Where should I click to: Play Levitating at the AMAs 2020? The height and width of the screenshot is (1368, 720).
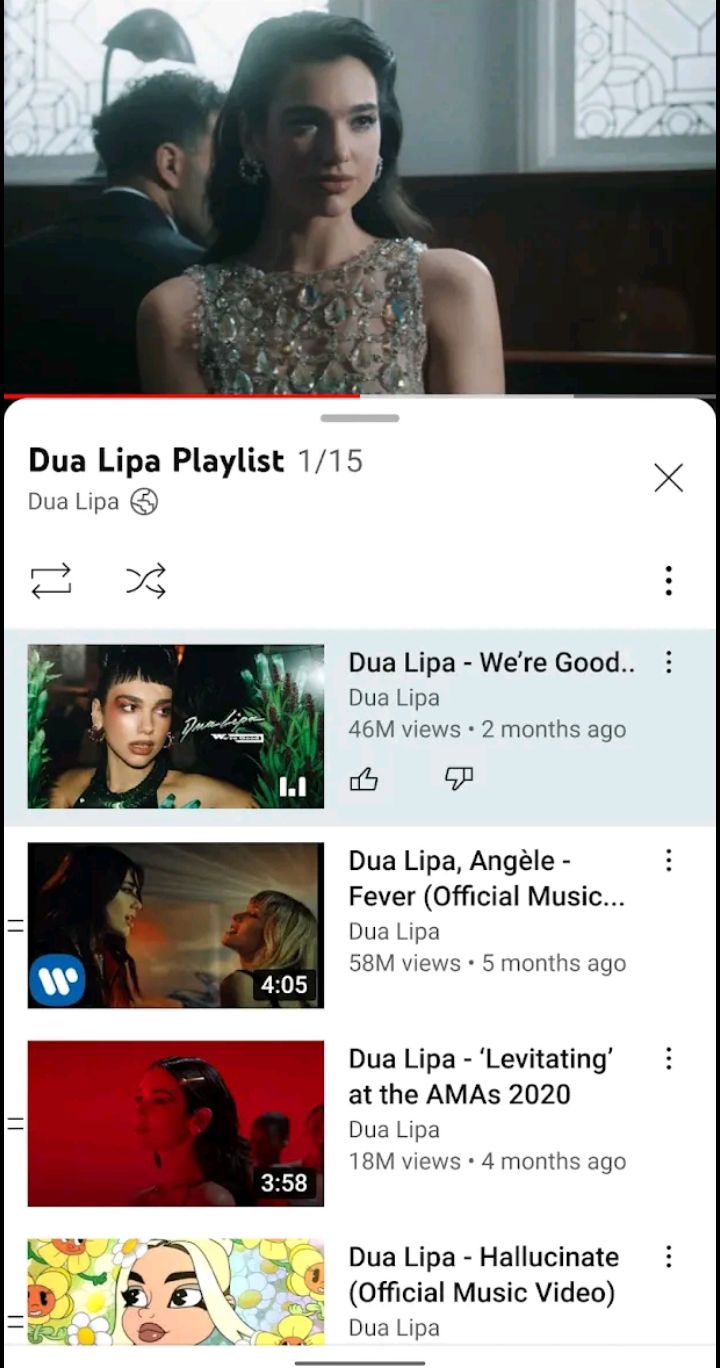360,1123
